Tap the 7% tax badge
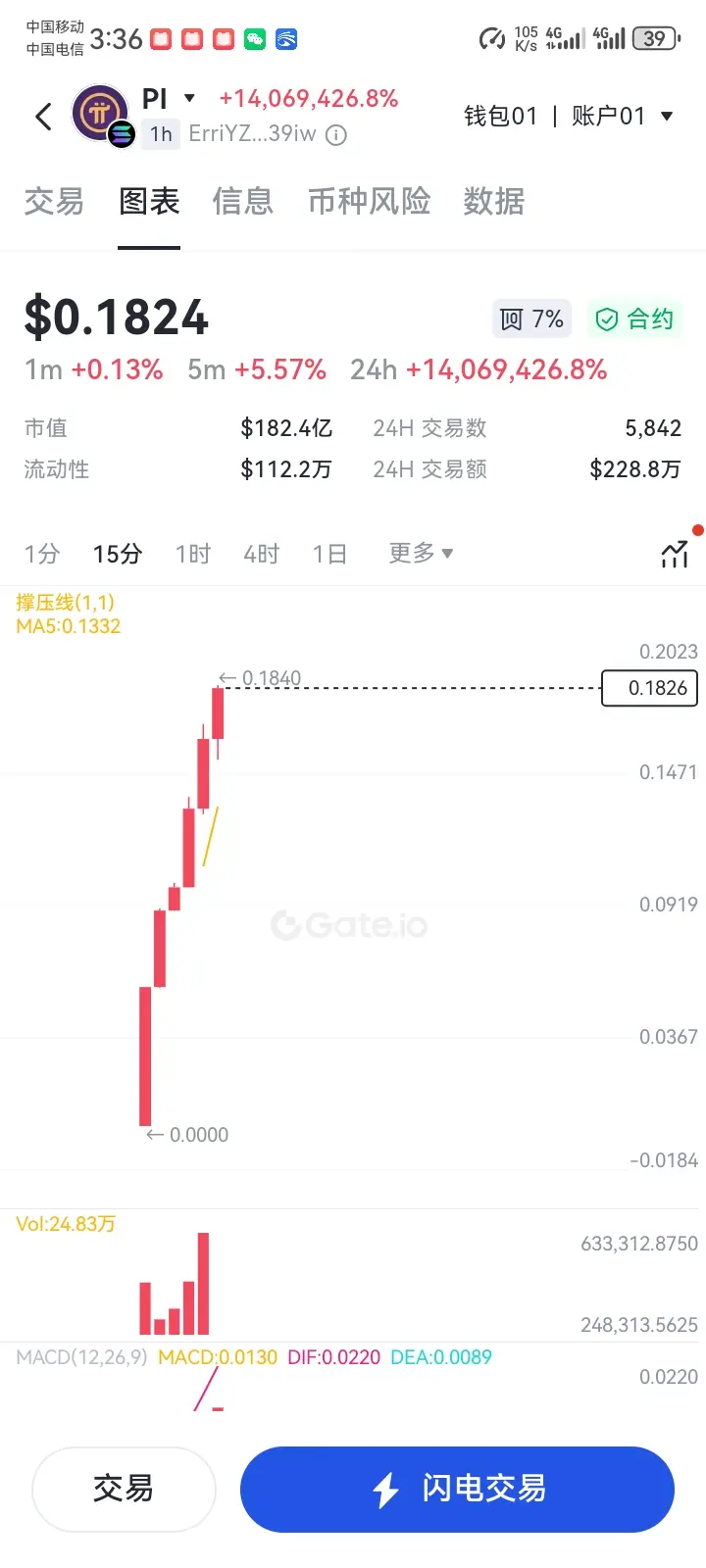706x1568 pixels. [531, 319]
